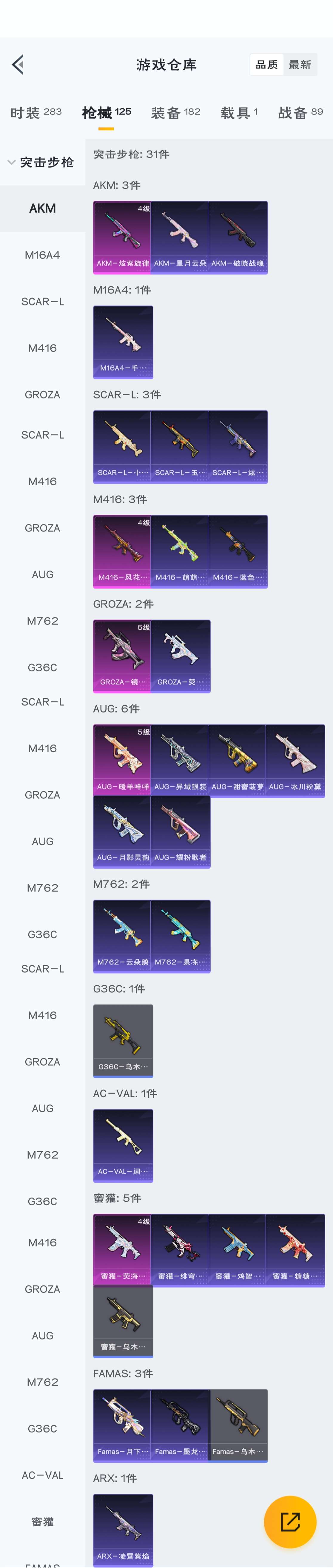
Task: Select M16A4 in the sidebar
Action: point(43,255)
